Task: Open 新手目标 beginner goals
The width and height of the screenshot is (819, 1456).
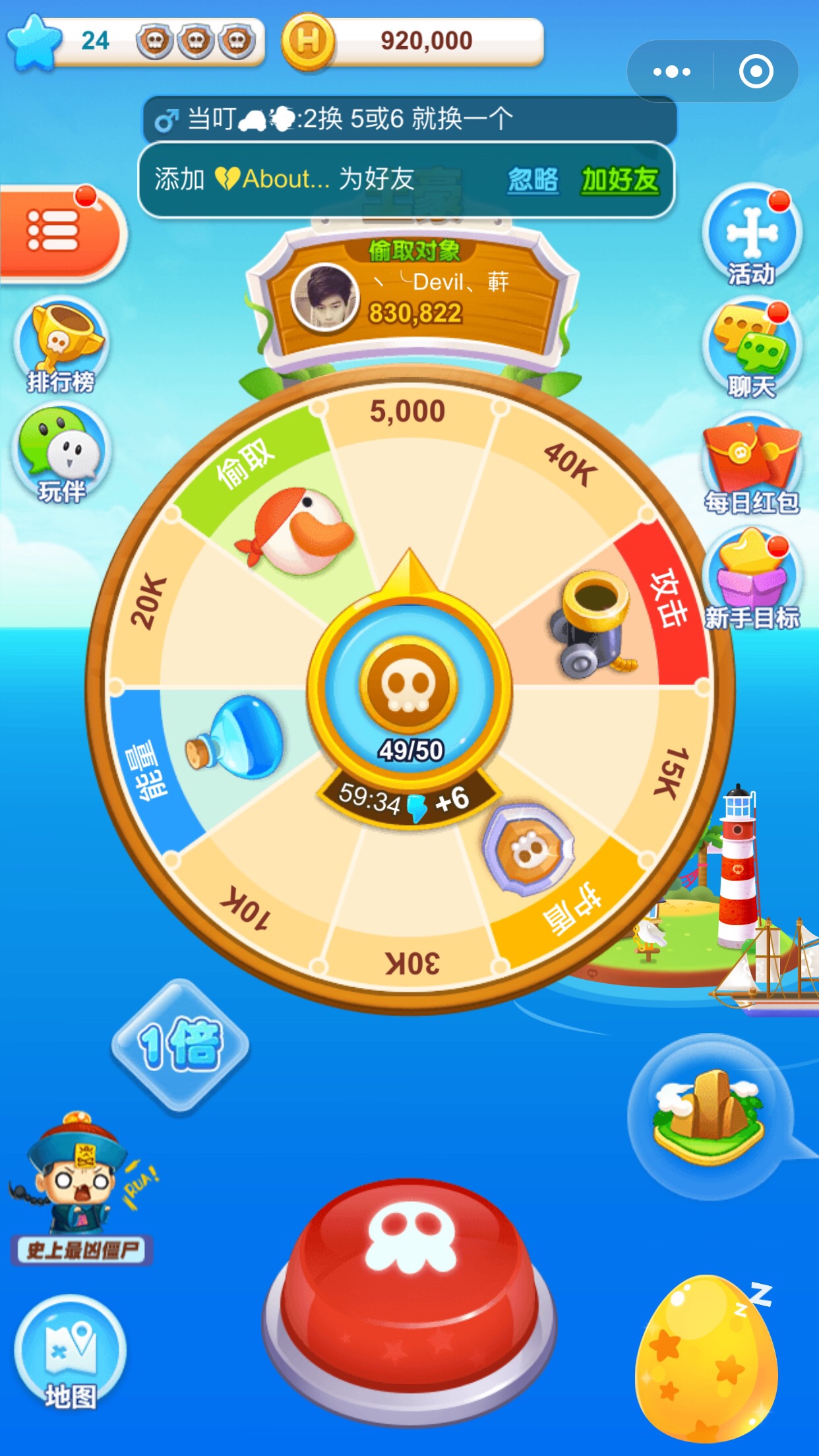Action: point(752,577)
